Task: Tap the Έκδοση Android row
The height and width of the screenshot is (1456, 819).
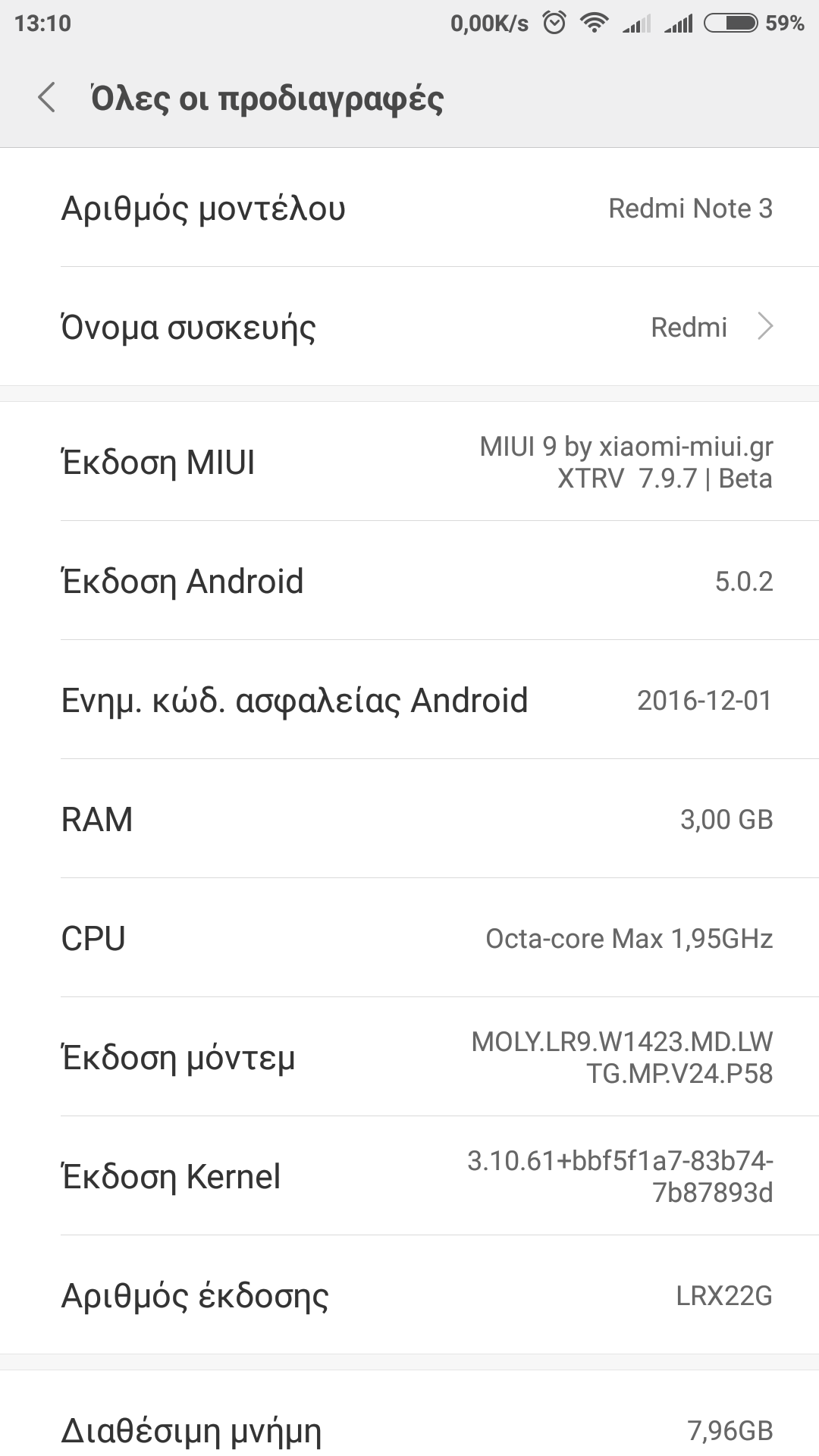Action: pos(409,581)
